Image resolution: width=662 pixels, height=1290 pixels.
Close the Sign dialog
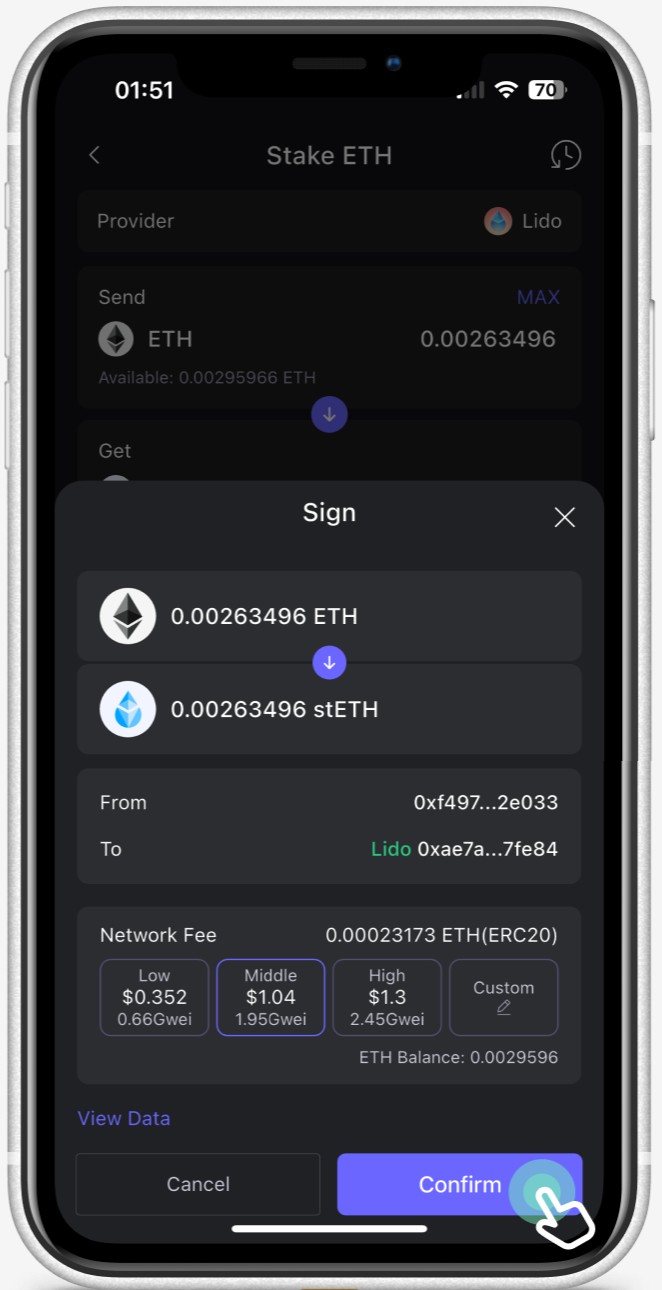click(x=564, y=517)
